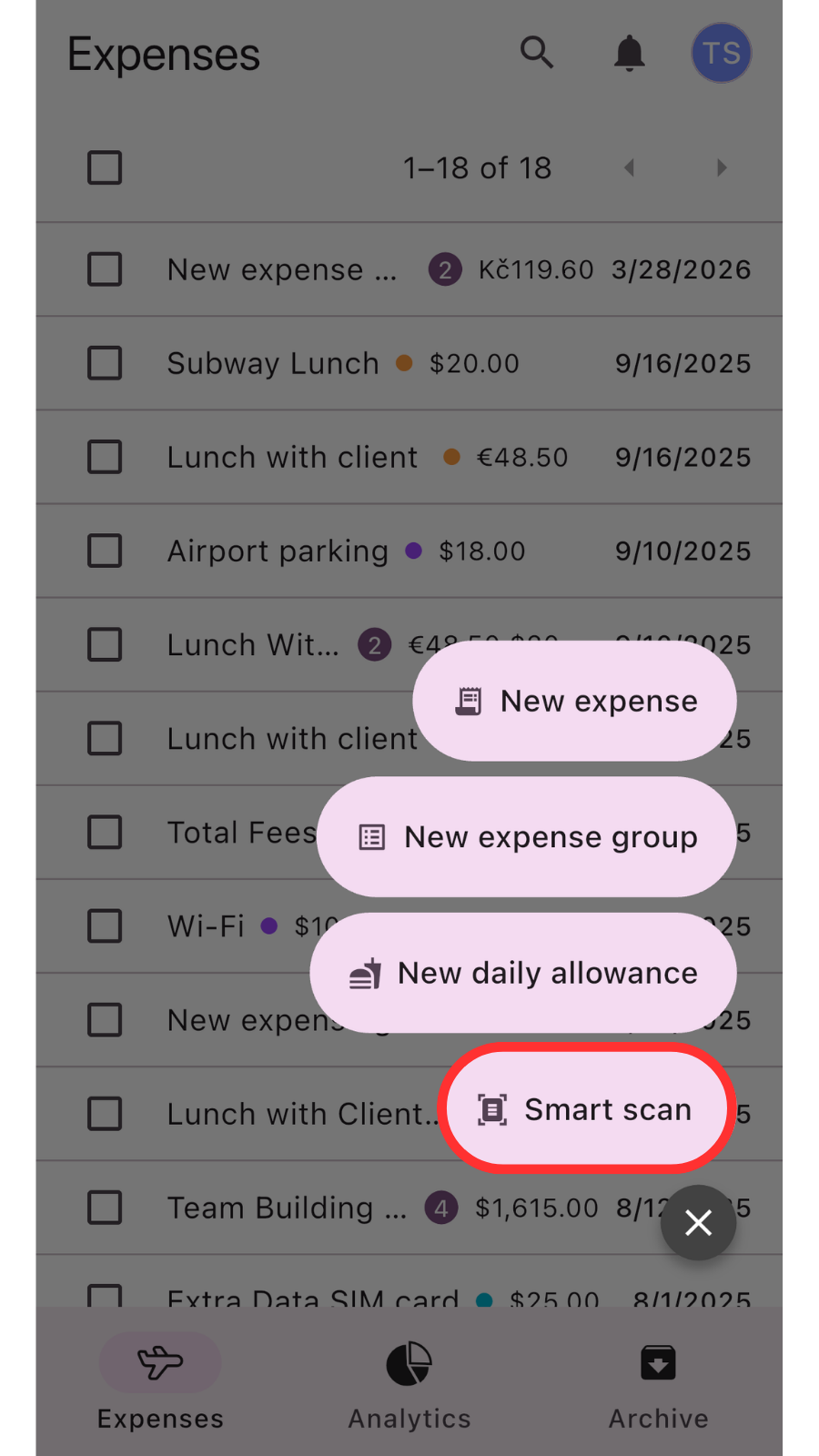The height and width of the screenshot is (1456, 819).
Task: Check the select-all checkbox
Action: pyautogui.click(x=105, y=167)
